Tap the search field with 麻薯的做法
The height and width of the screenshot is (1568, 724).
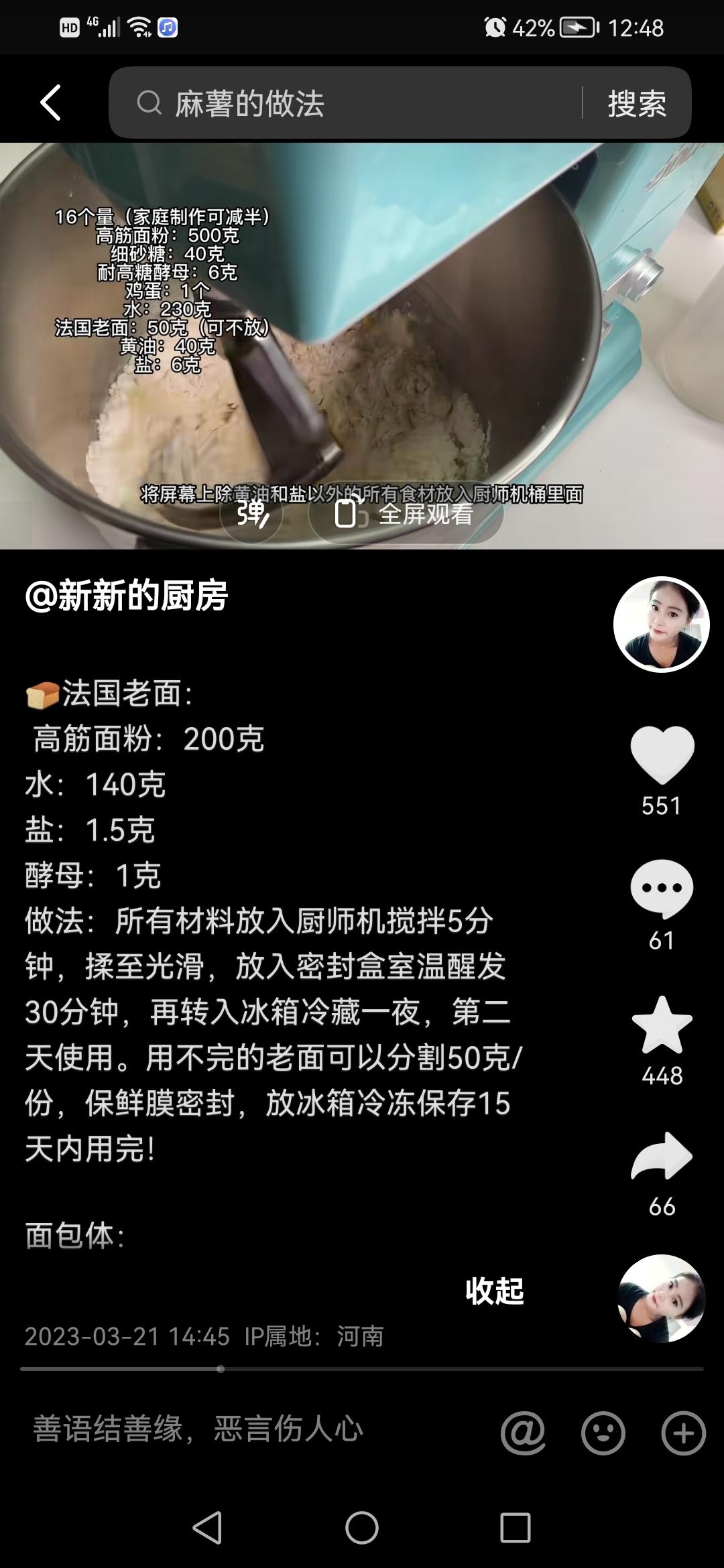[x=349, y=104]
